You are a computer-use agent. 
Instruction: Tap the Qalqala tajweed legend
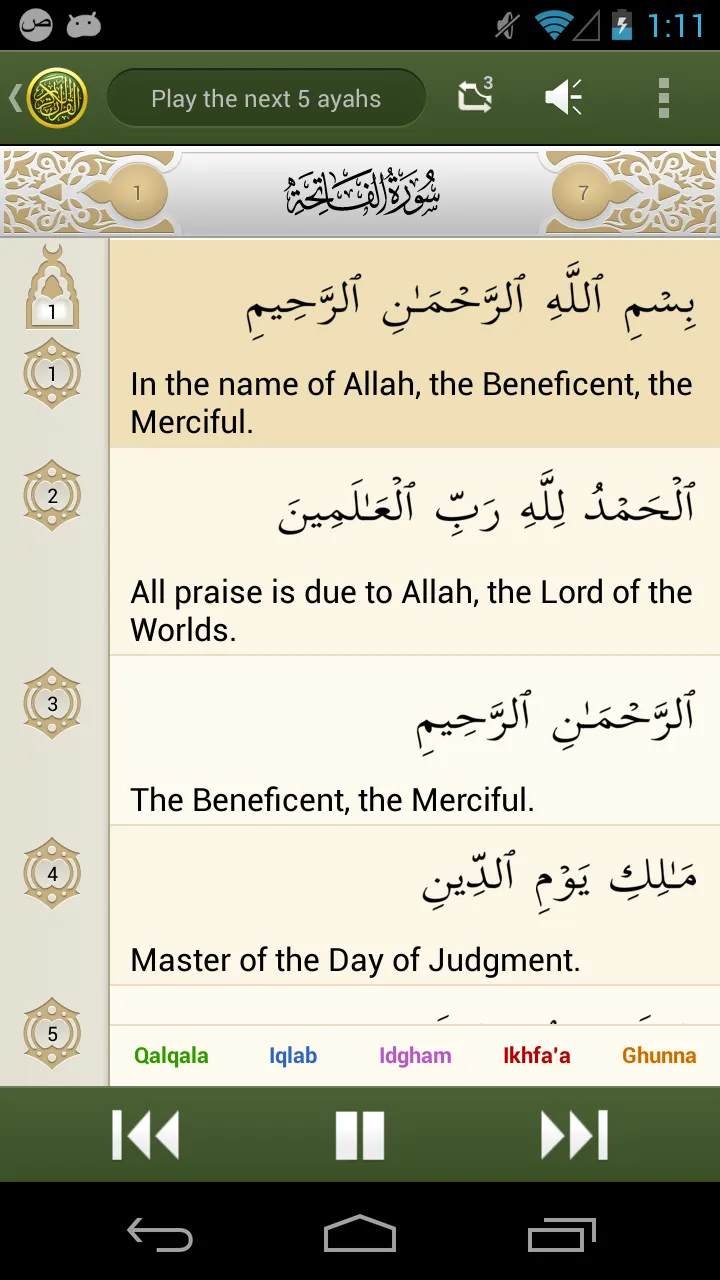pyautogui.click(x=170, y=1055)
